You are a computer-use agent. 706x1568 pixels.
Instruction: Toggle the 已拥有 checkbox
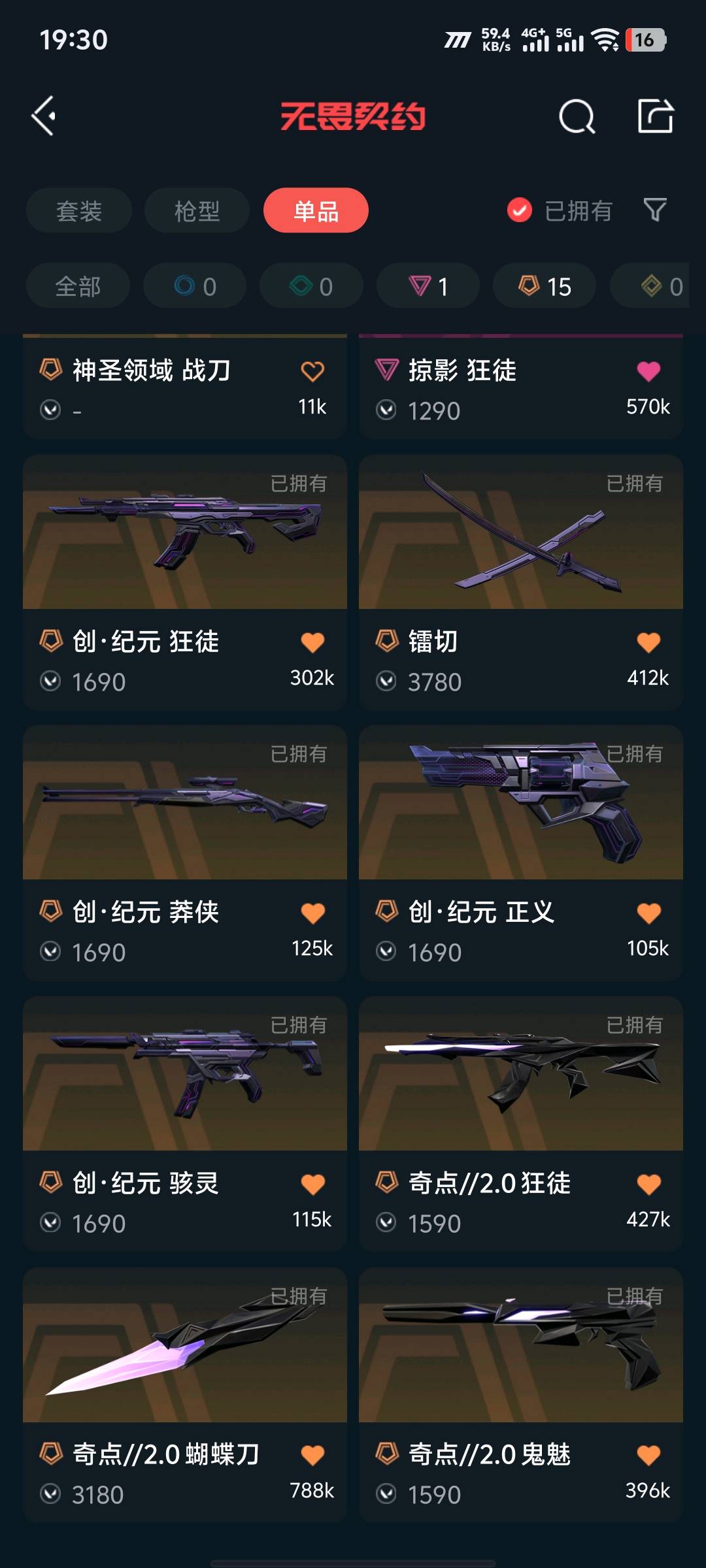(520, 210)
